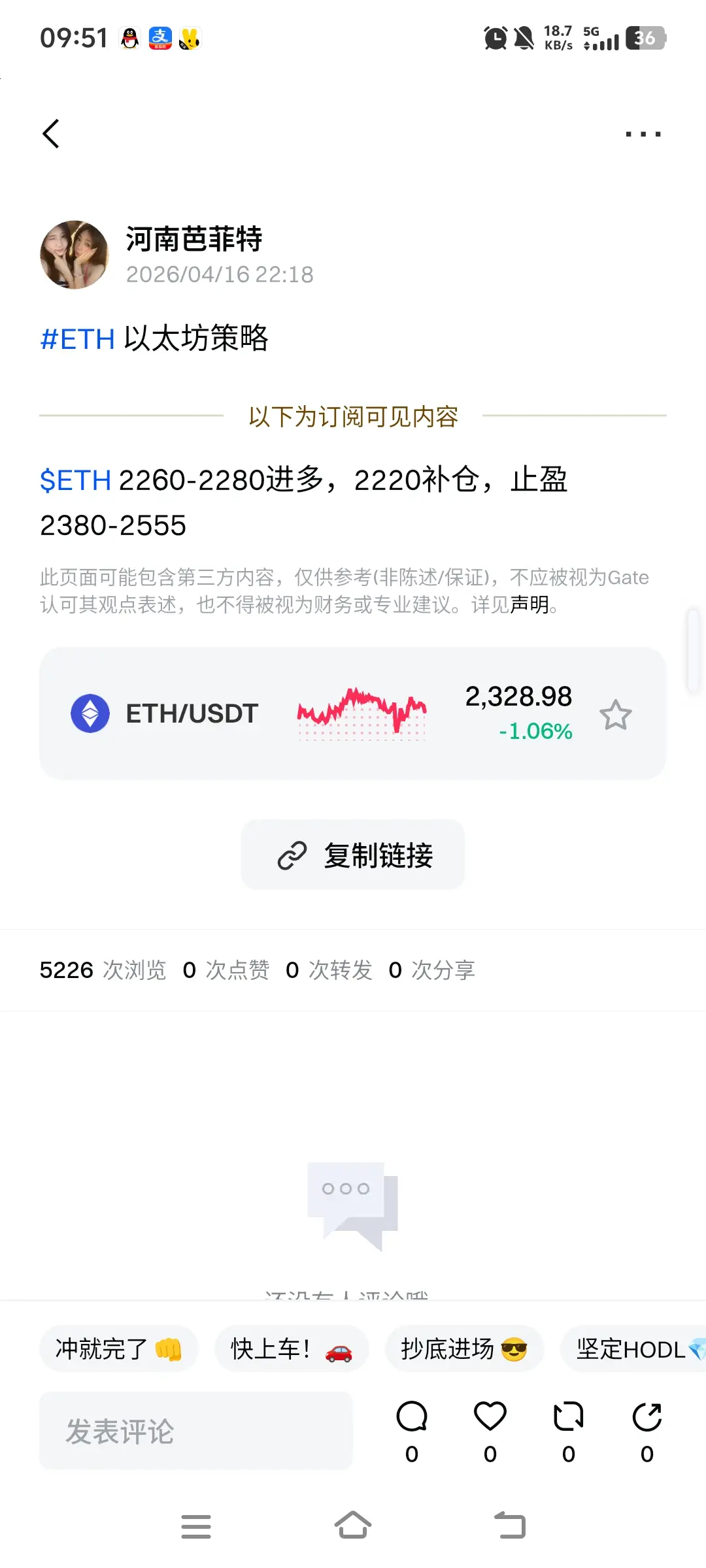Like this post with the heart icon

tap(490, 1418)
